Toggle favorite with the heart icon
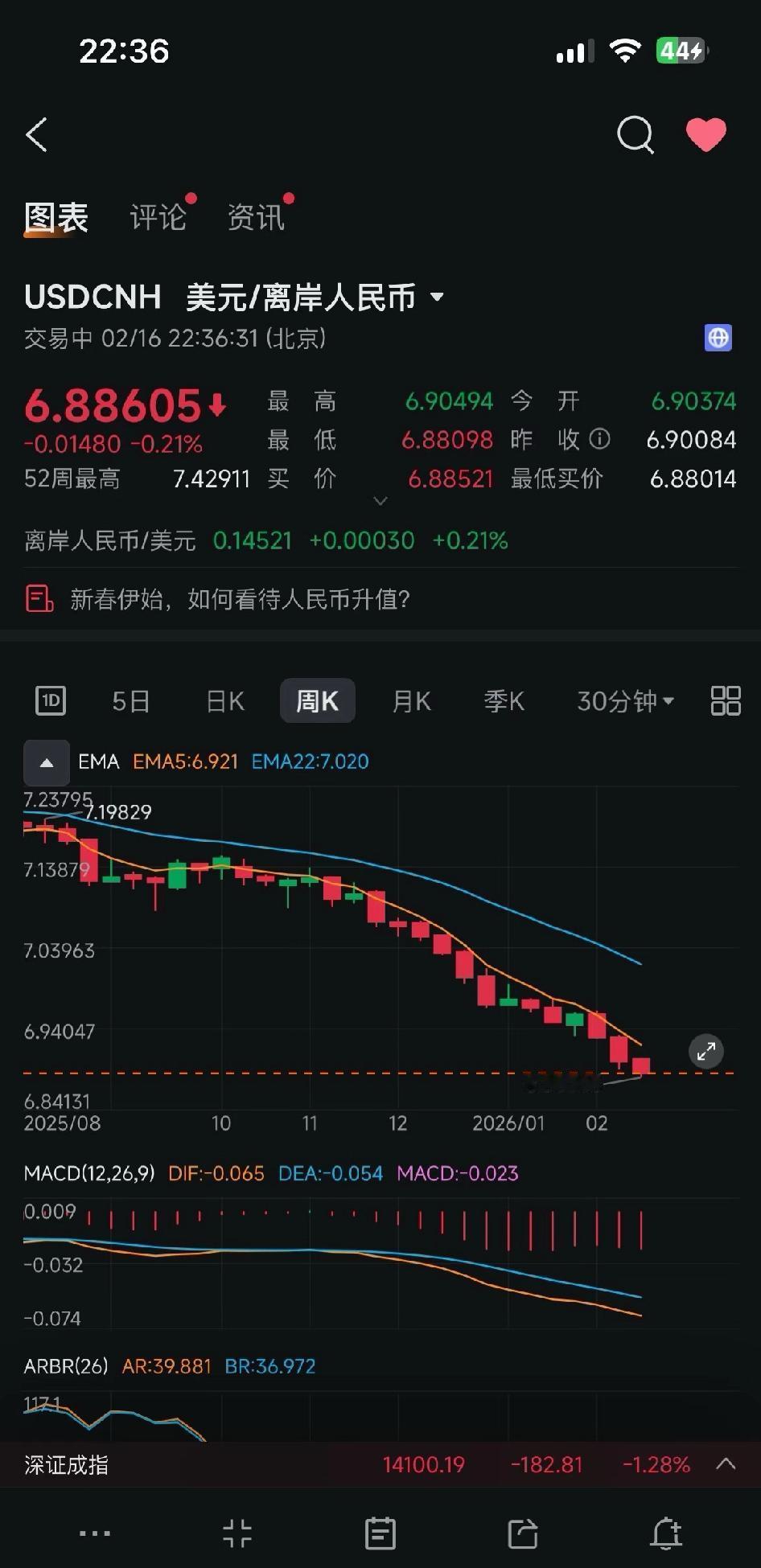Viewport: 761px width, 1568px height. (706, 134)
